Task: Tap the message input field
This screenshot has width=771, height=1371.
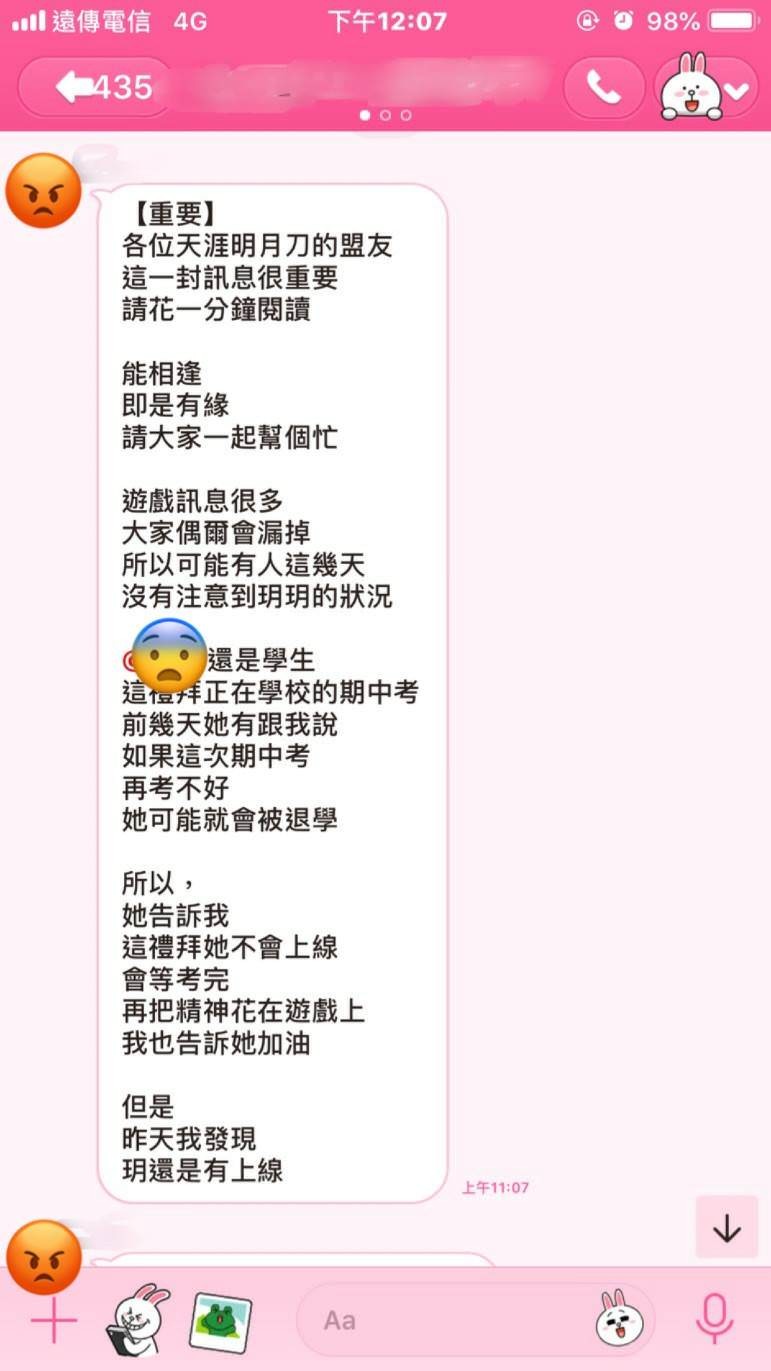Action: 450,1321
